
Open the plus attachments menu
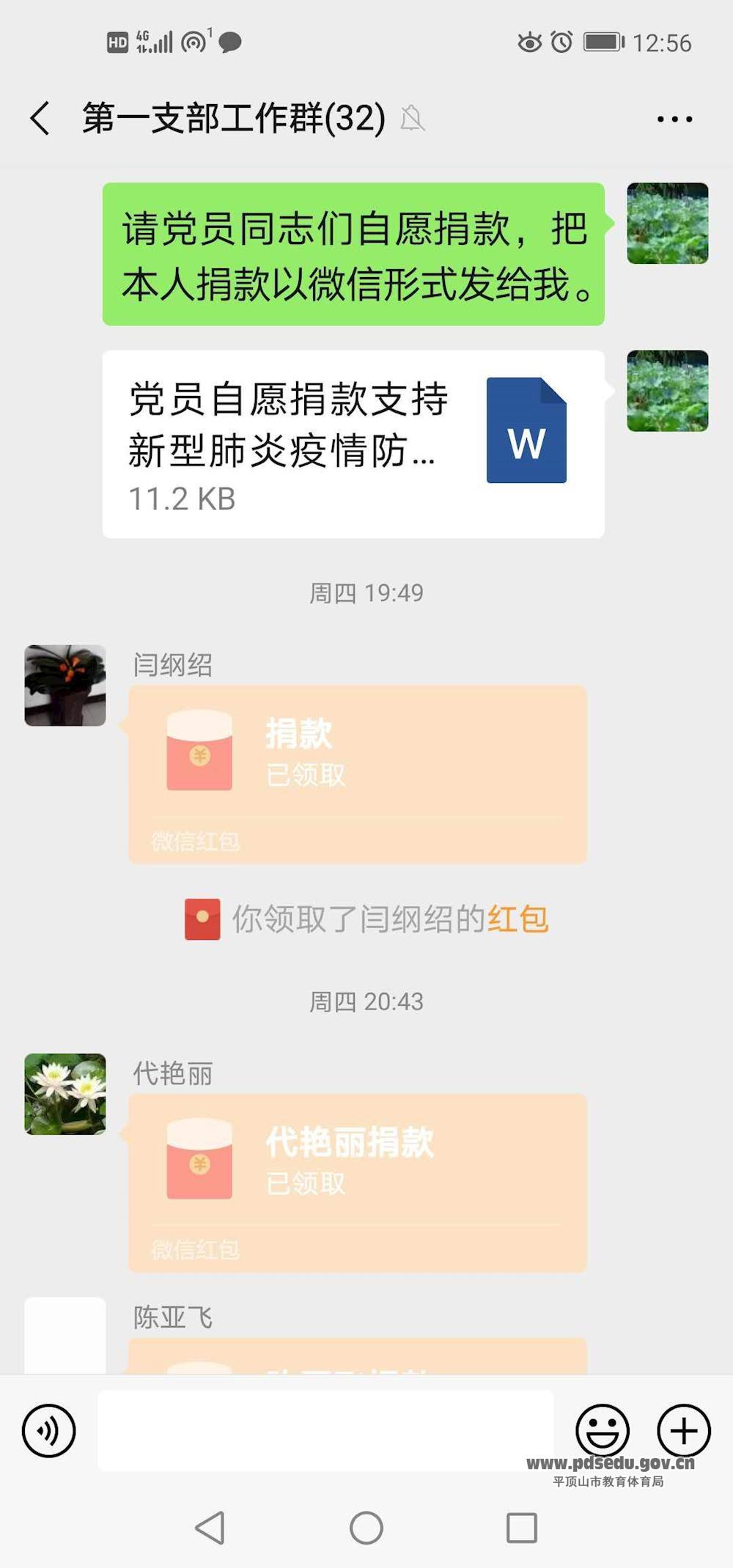[x=683, y=1430]
